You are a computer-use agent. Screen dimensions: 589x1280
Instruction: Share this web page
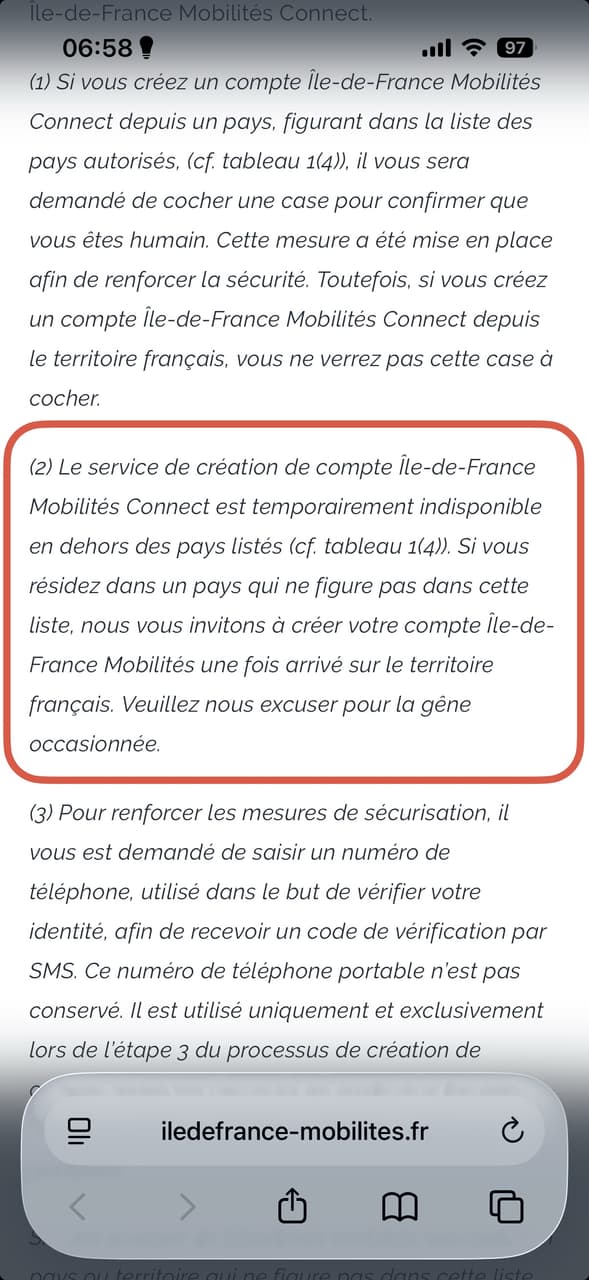(292, 1206)
